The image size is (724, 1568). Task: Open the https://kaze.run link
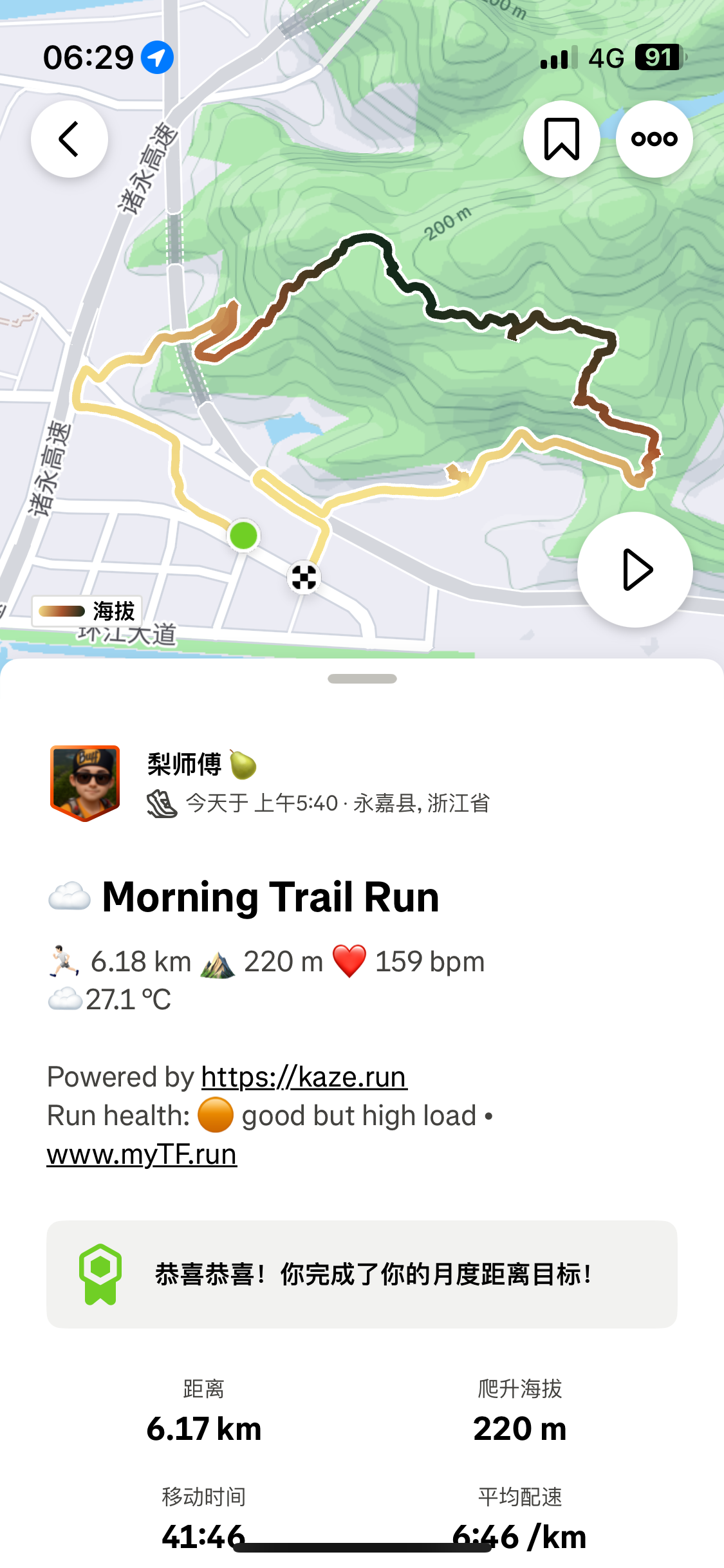pyautogui.click(x=304, y=1077)
